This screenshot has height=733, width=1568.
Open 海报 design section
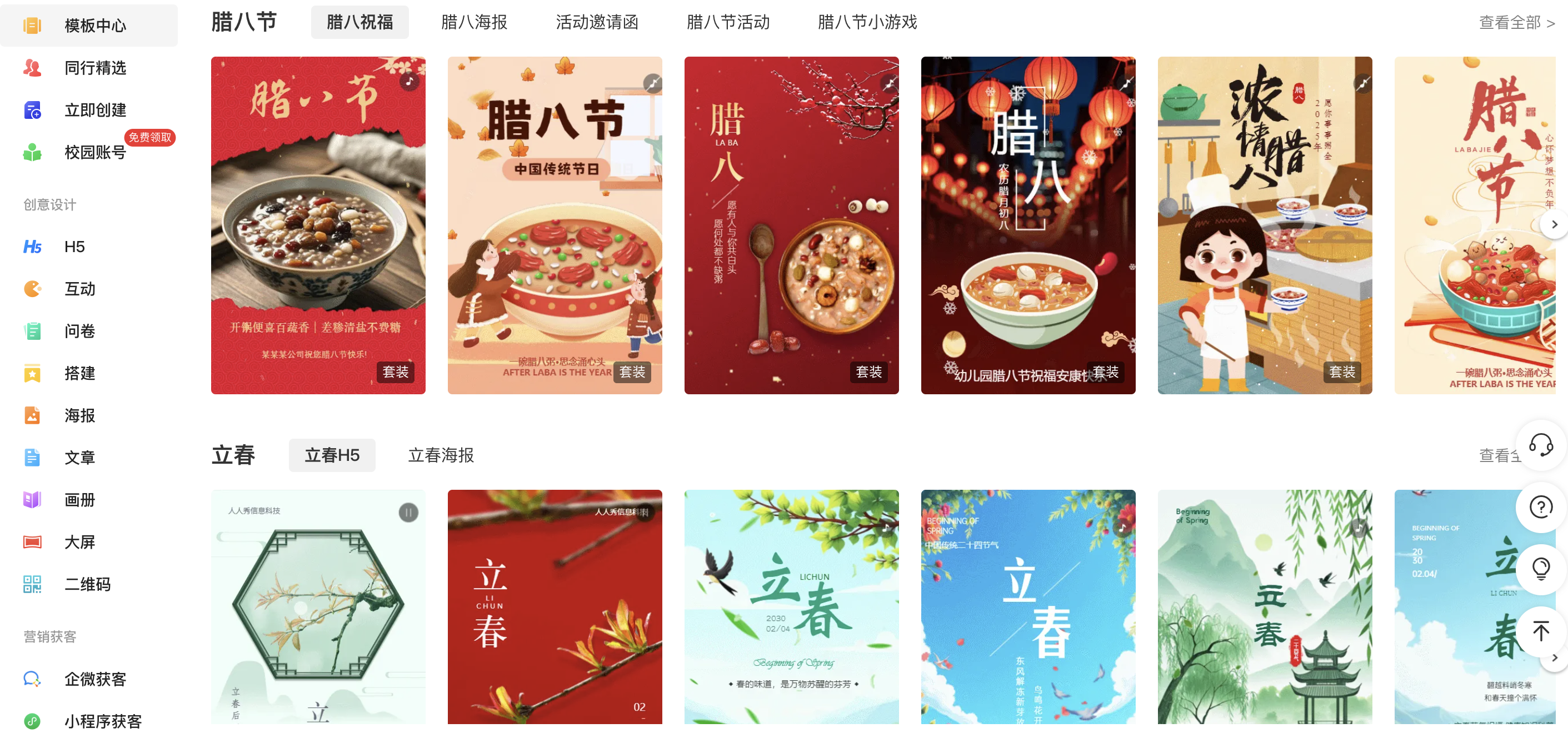tap(79, 415)
